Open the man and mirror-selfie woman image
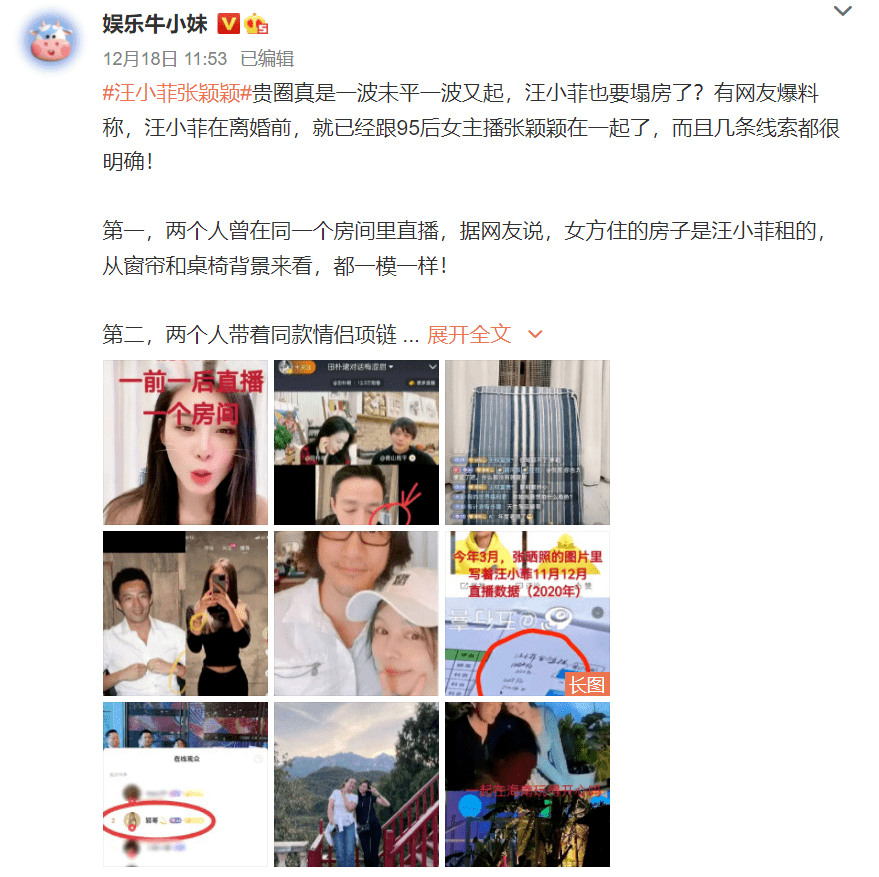 185,613
